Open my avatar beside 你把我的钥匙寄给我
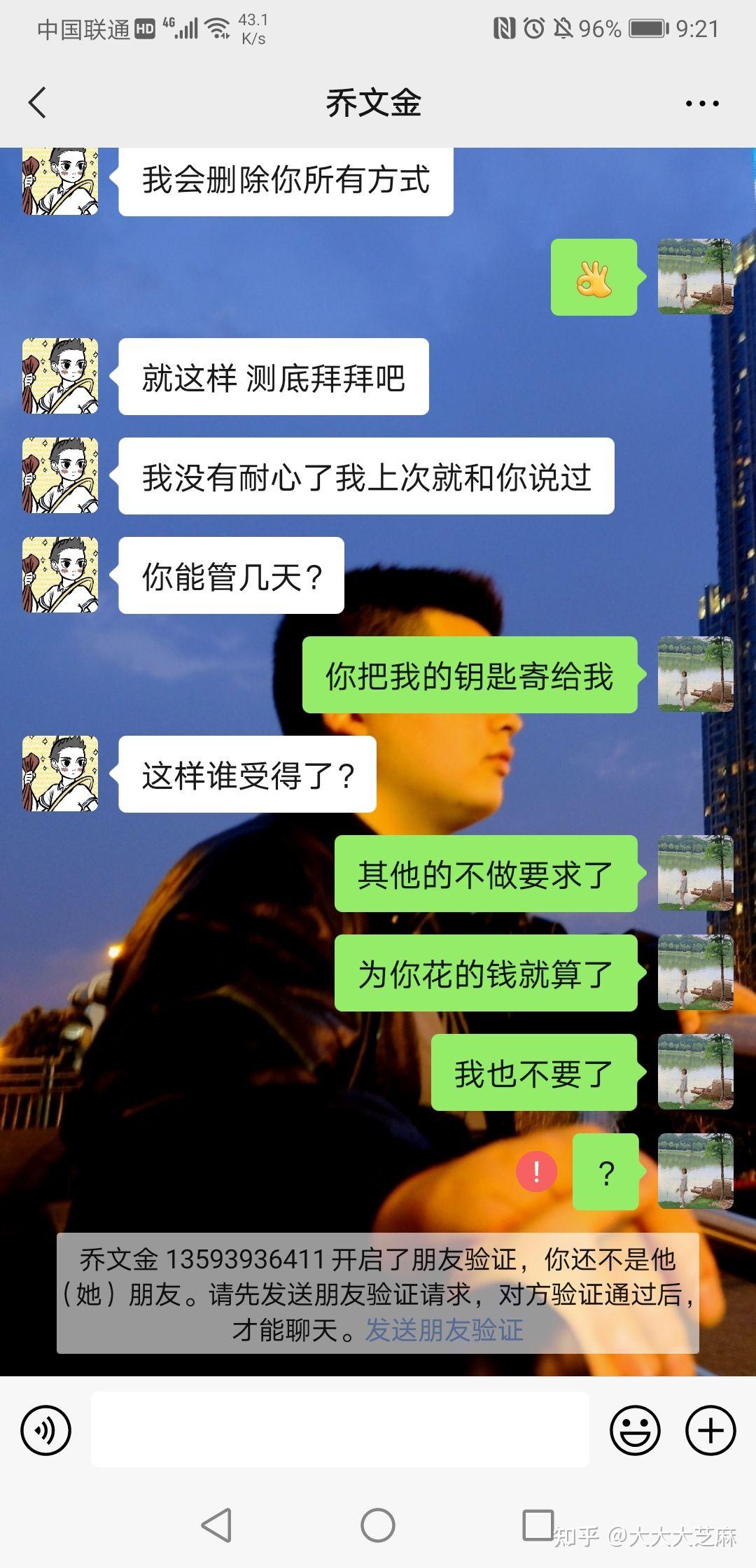 [695, 674]
